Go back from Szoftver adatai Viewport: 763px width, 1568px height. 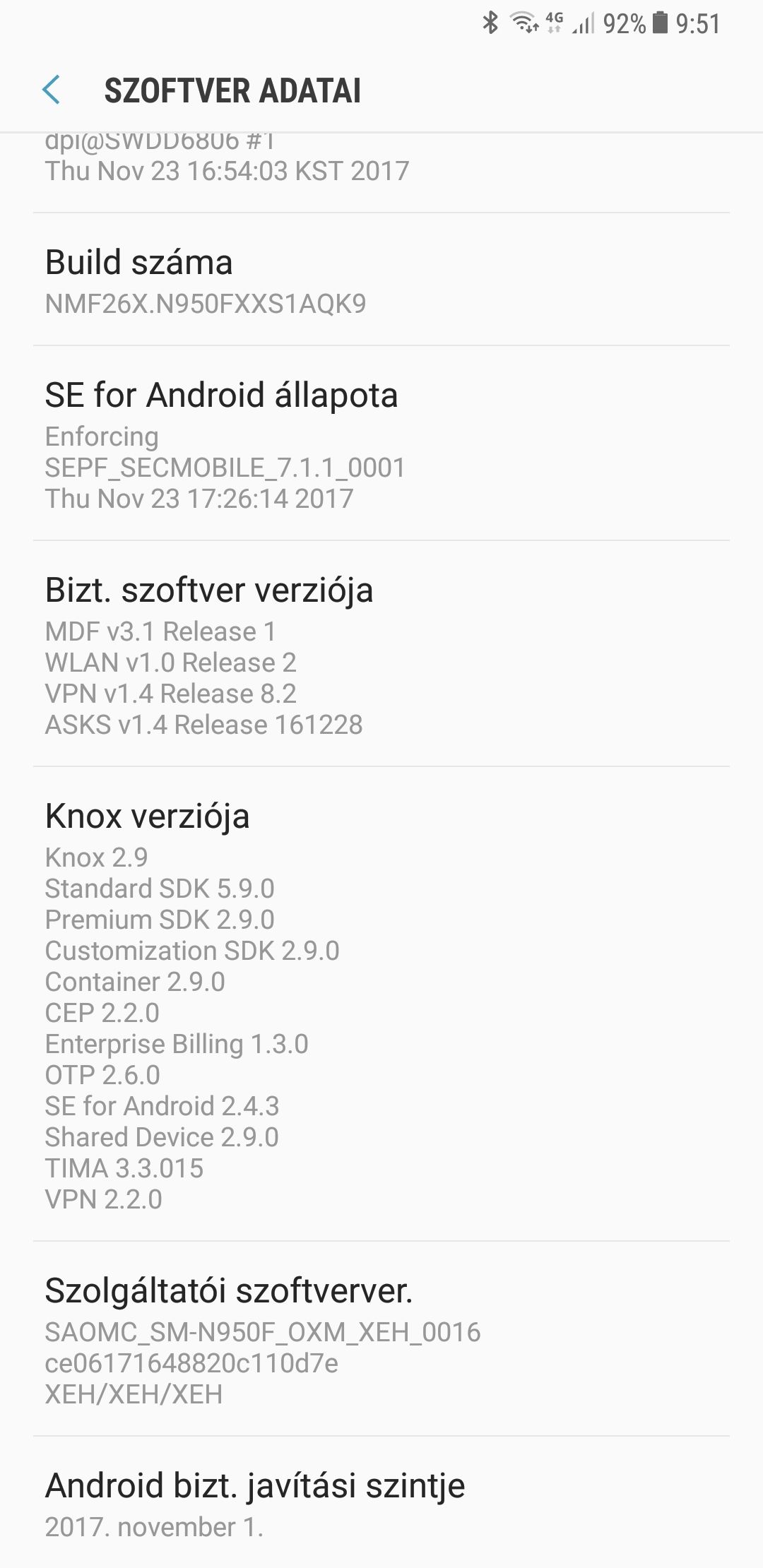(51, 90)
